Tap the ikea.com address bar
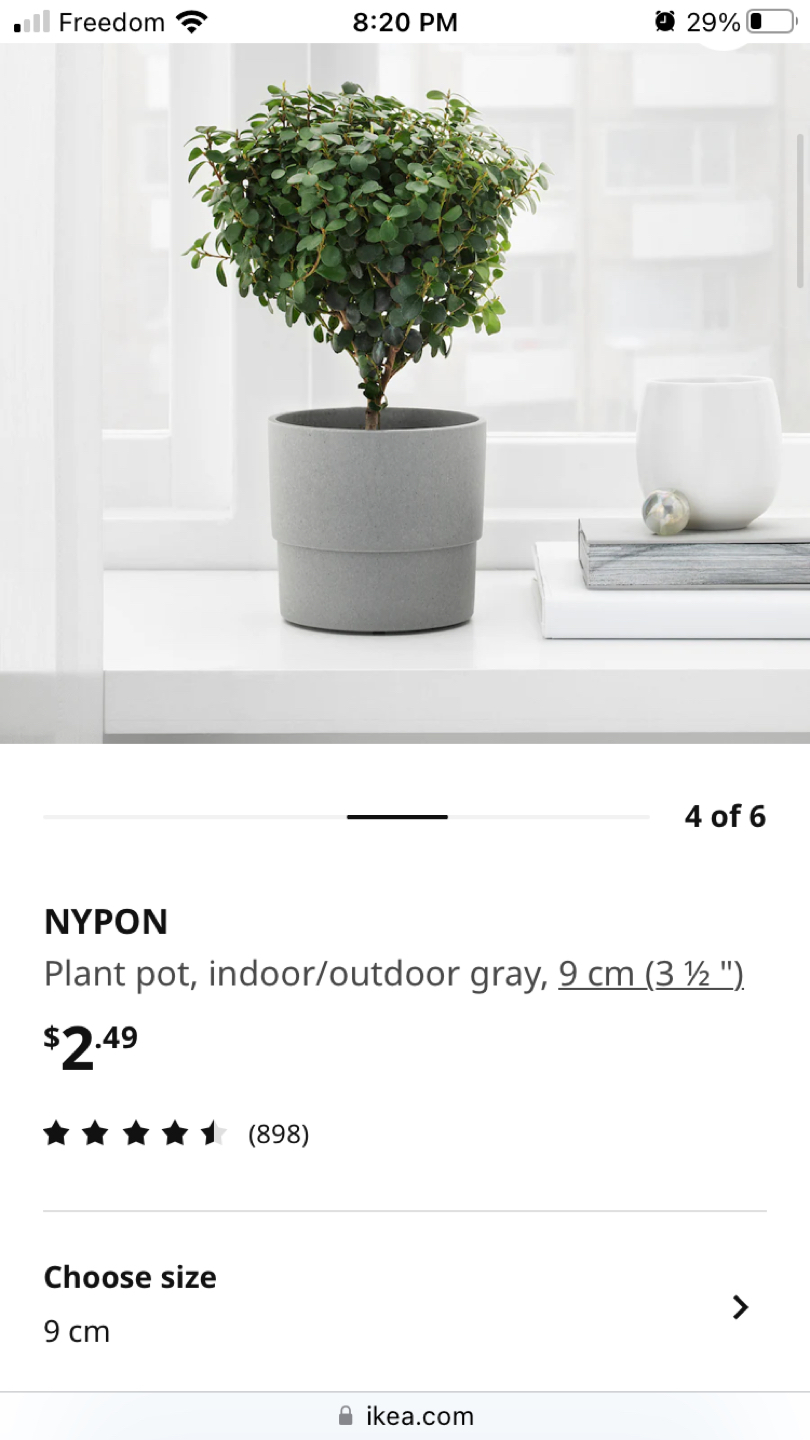Image resolution: width=810 pixels, height=1440 pixels. (x=405, y=1416)
